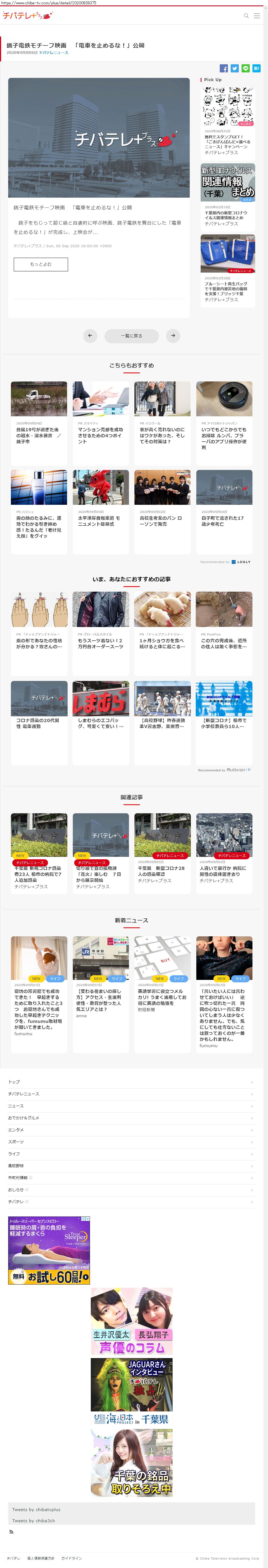268x1568 pixels.
Task: Open 個人情報保護方針 footer link
Action: click(x=41, y=1558)
